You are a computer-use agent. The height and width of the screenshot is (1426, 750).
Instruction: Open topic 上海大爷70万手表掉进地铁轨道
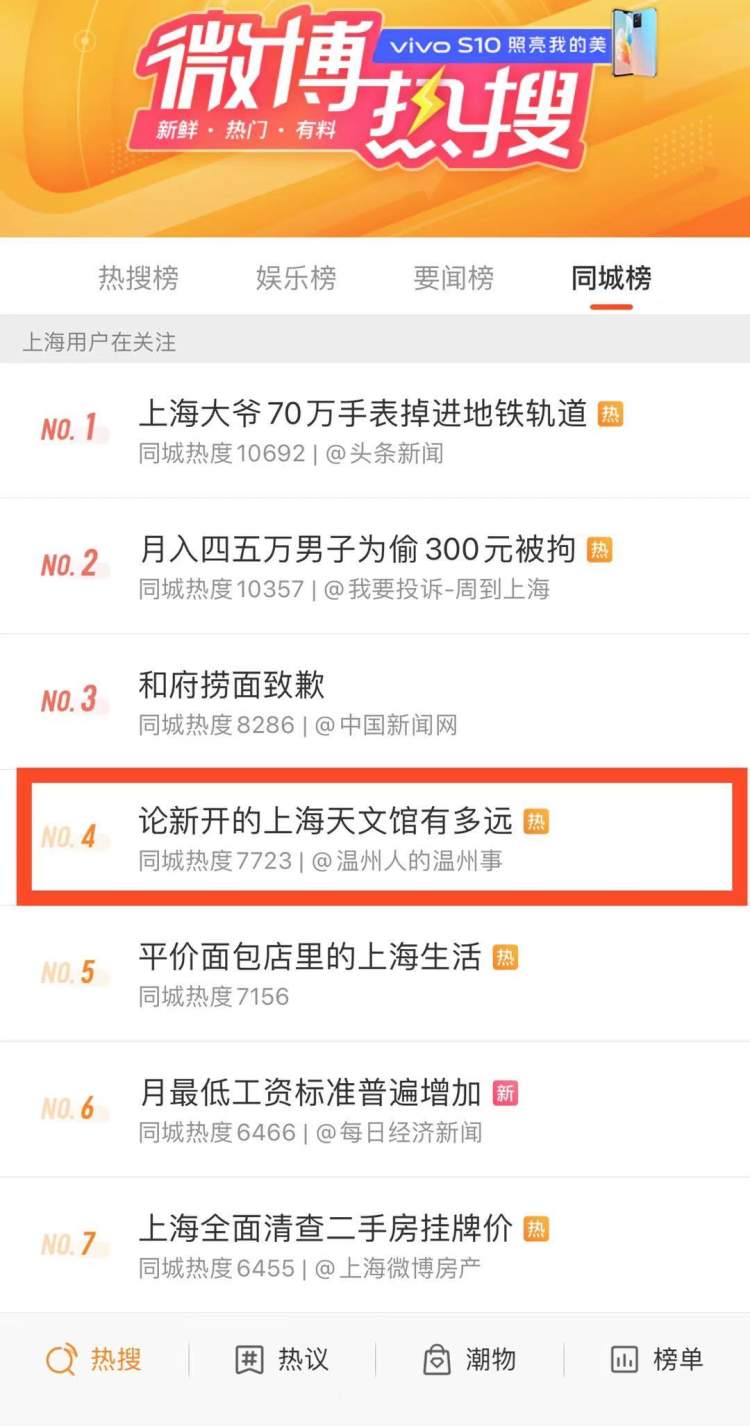[375, 430]
